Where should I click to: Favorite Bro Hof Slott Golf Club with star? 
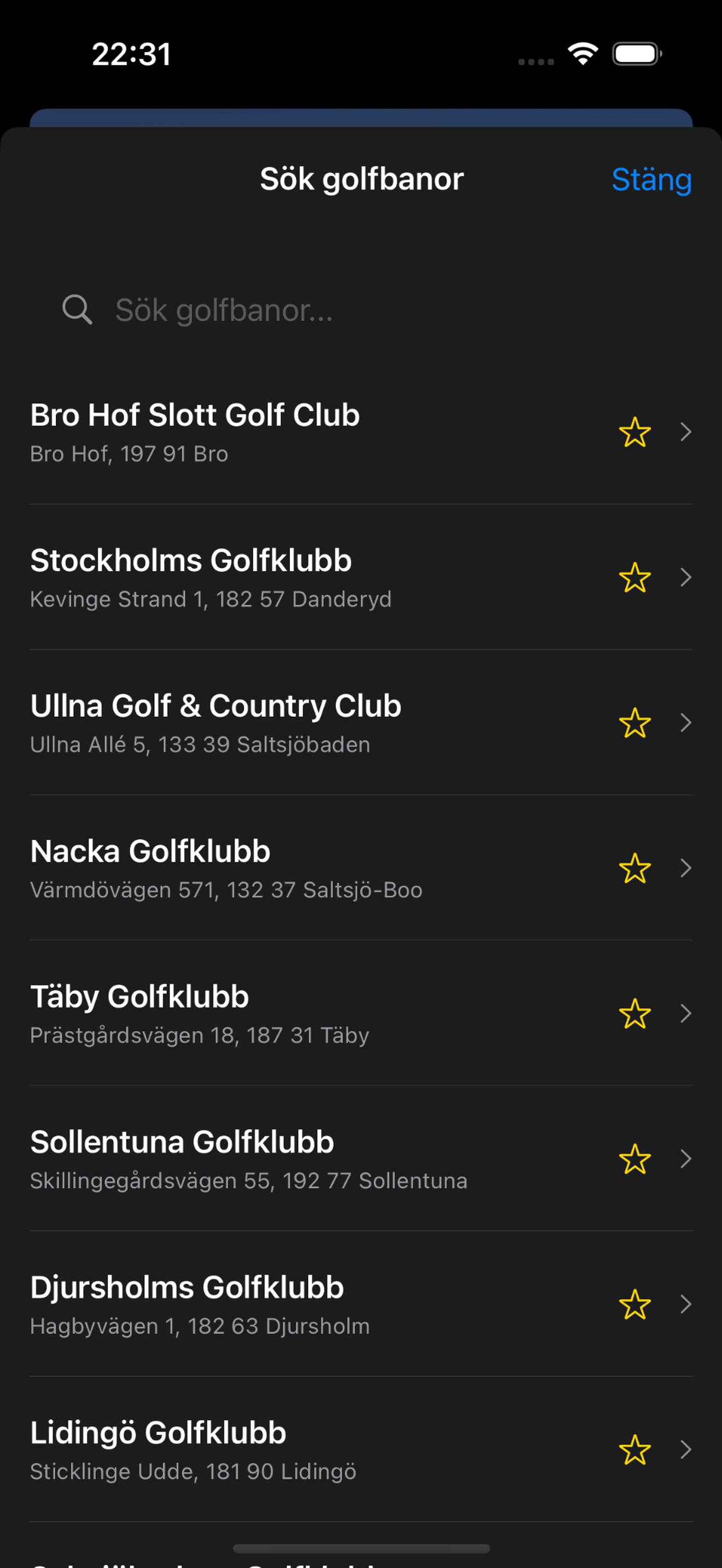(634, 432)
